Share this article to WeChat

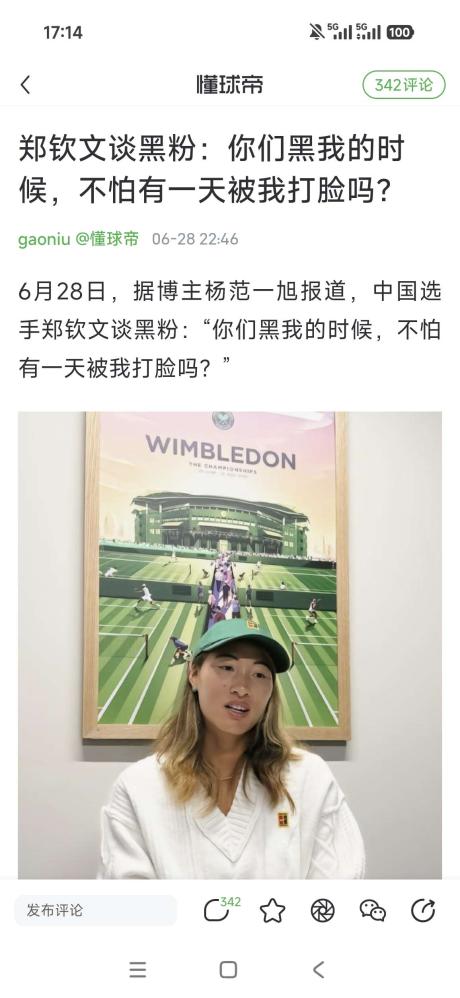(x=373, y=911)
